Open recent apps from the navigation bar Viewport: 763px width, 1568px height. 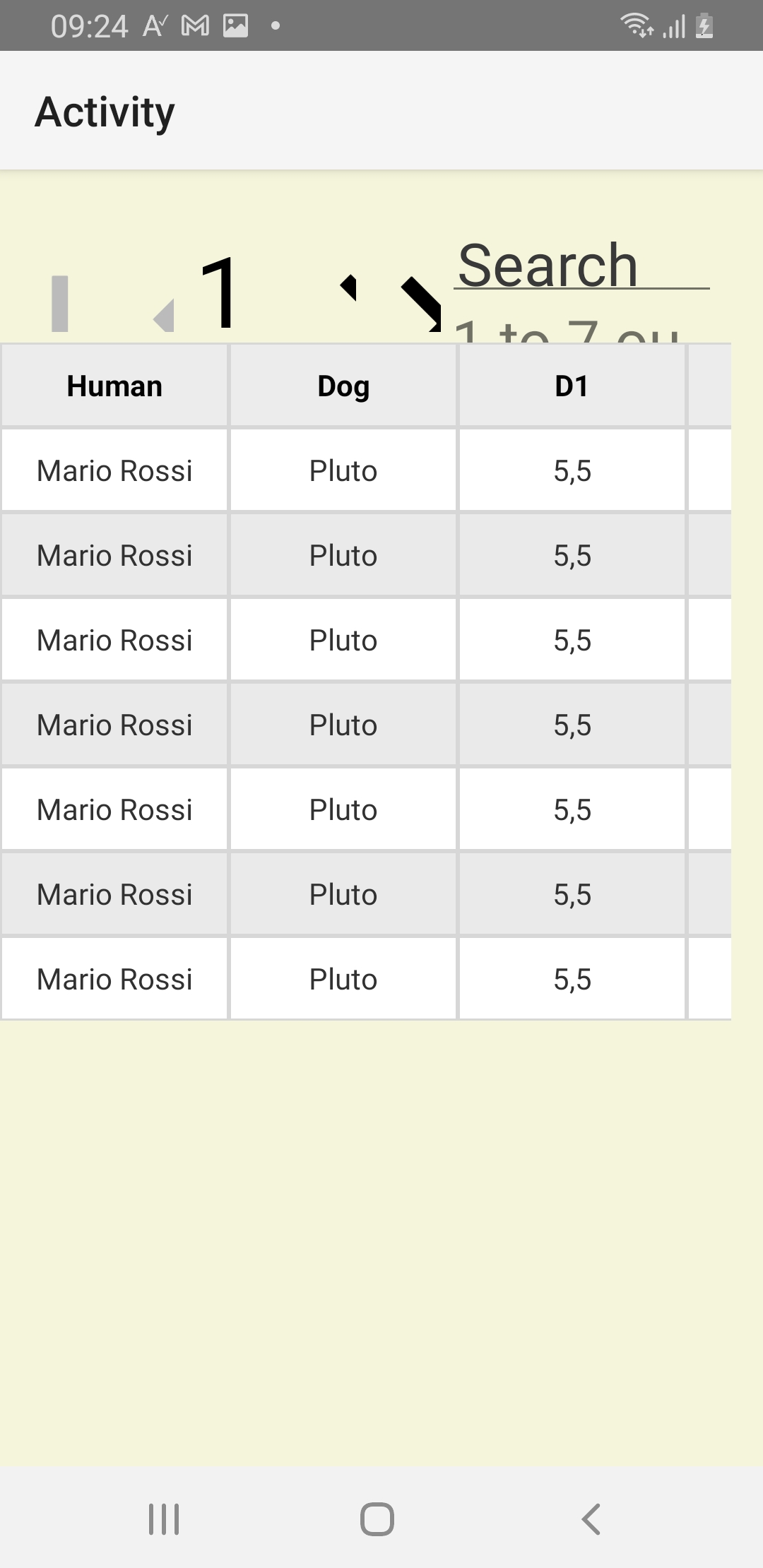pyautogui.click(x=164, y=1519)
